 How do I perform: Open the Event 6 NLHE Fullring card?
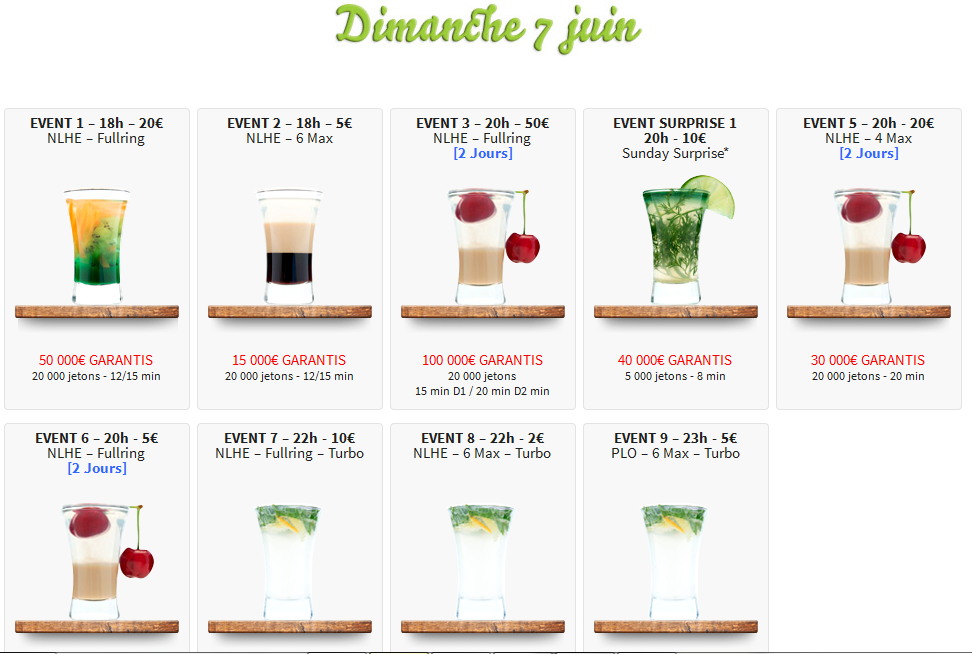[96, 560]
